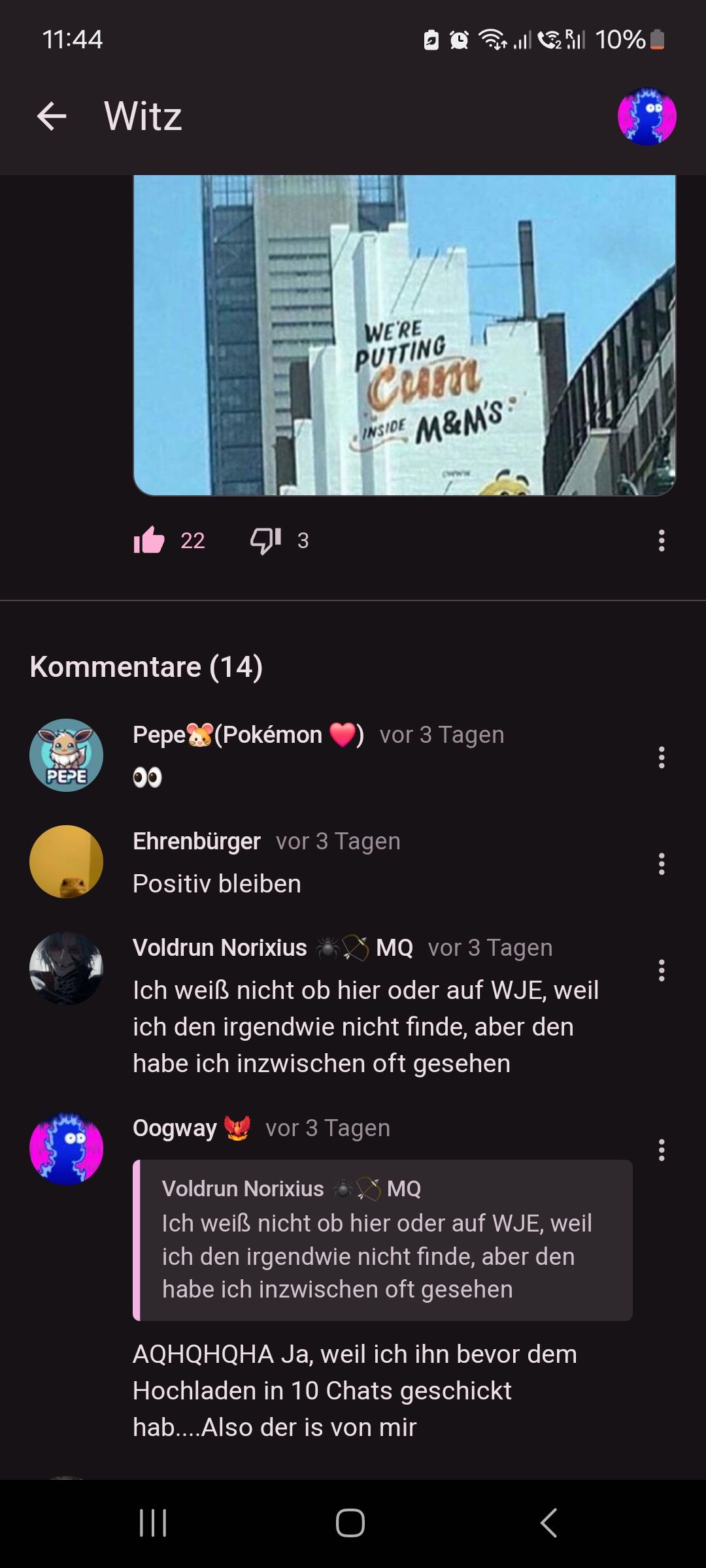View Ehrenbürger's profile avatar
This screenshot has height=1568, width=706.
[66, 862]
